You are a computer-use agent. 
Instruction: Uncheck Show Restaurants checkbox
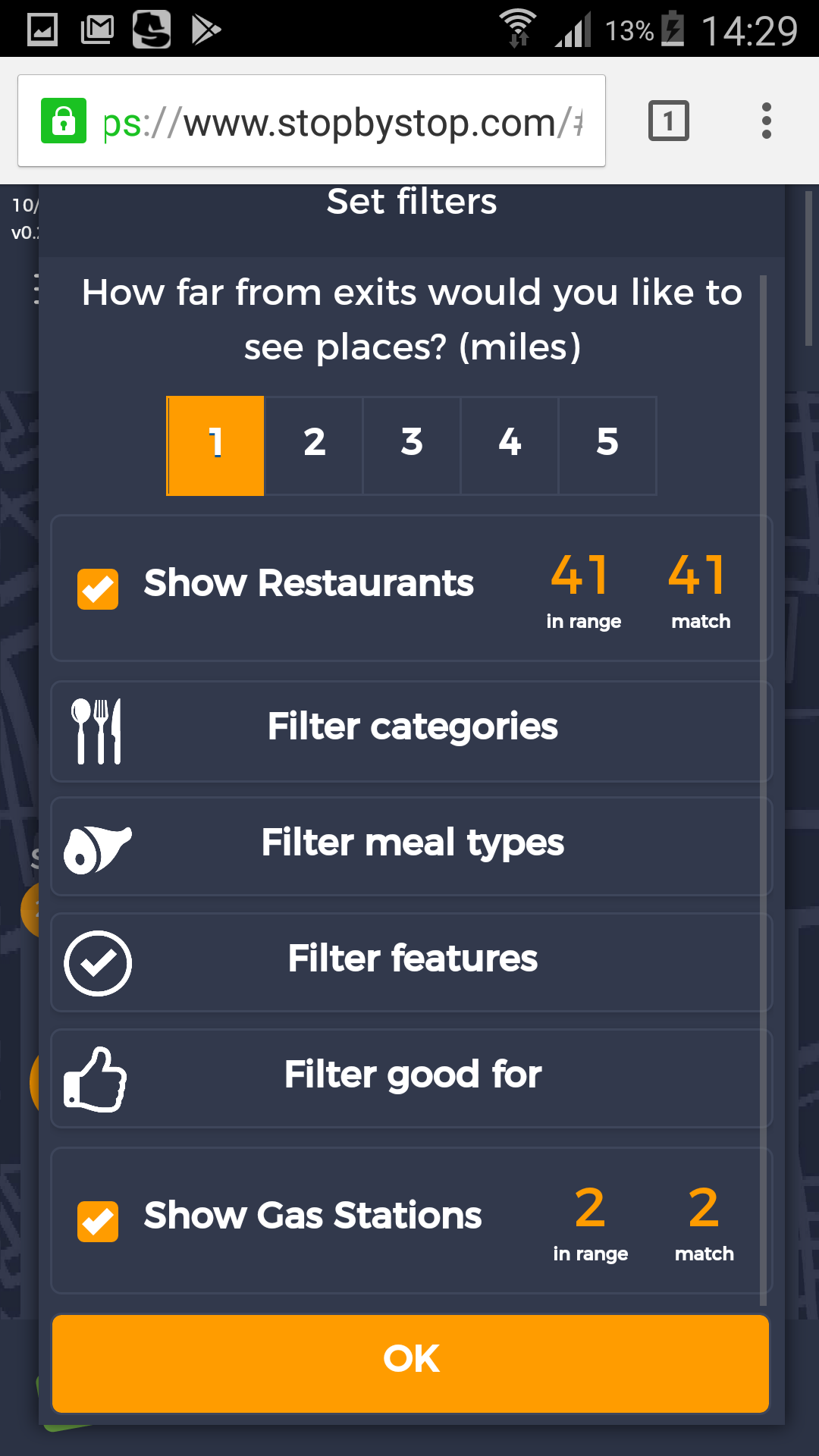point(98,588)
